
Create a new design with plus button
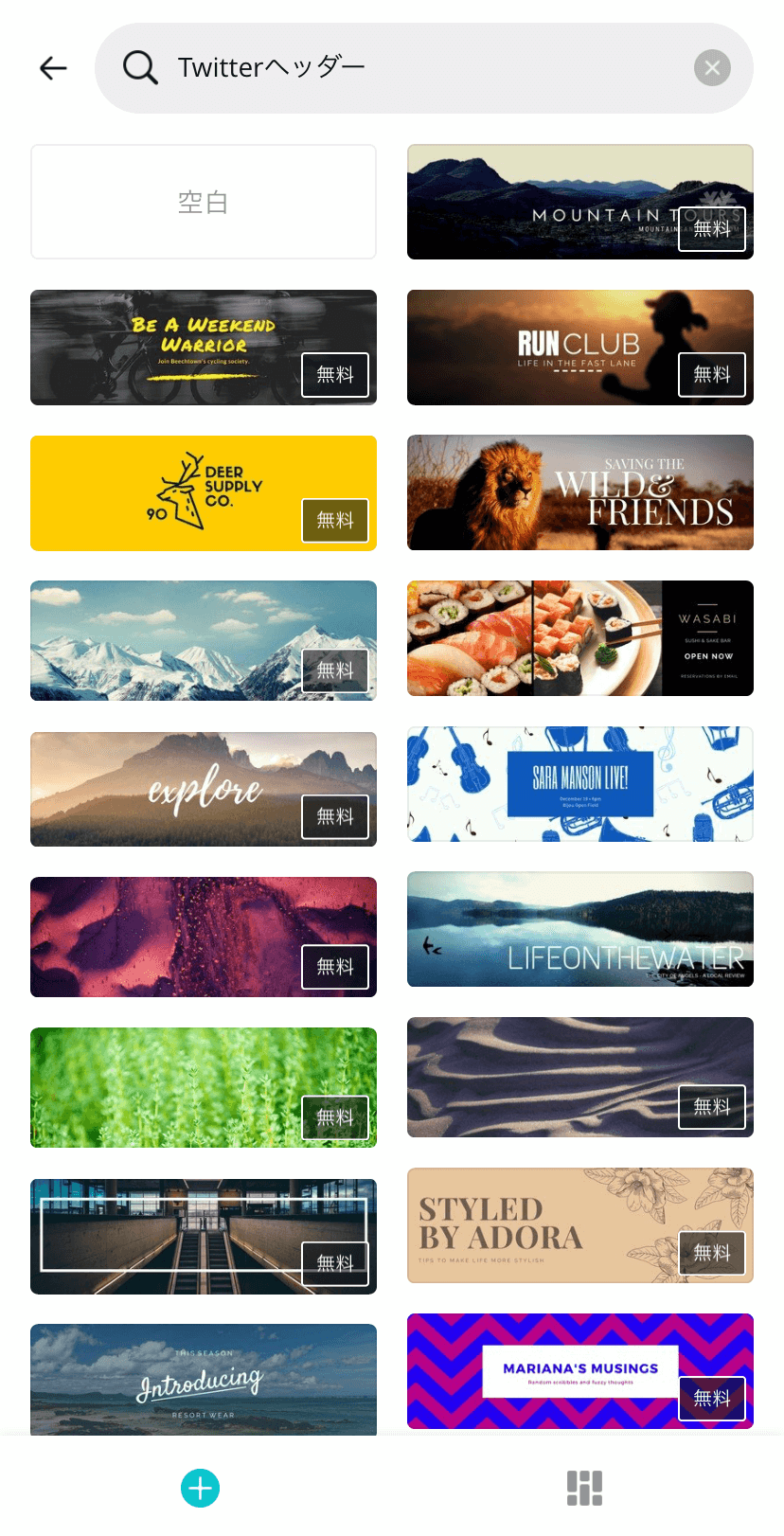200,1488
